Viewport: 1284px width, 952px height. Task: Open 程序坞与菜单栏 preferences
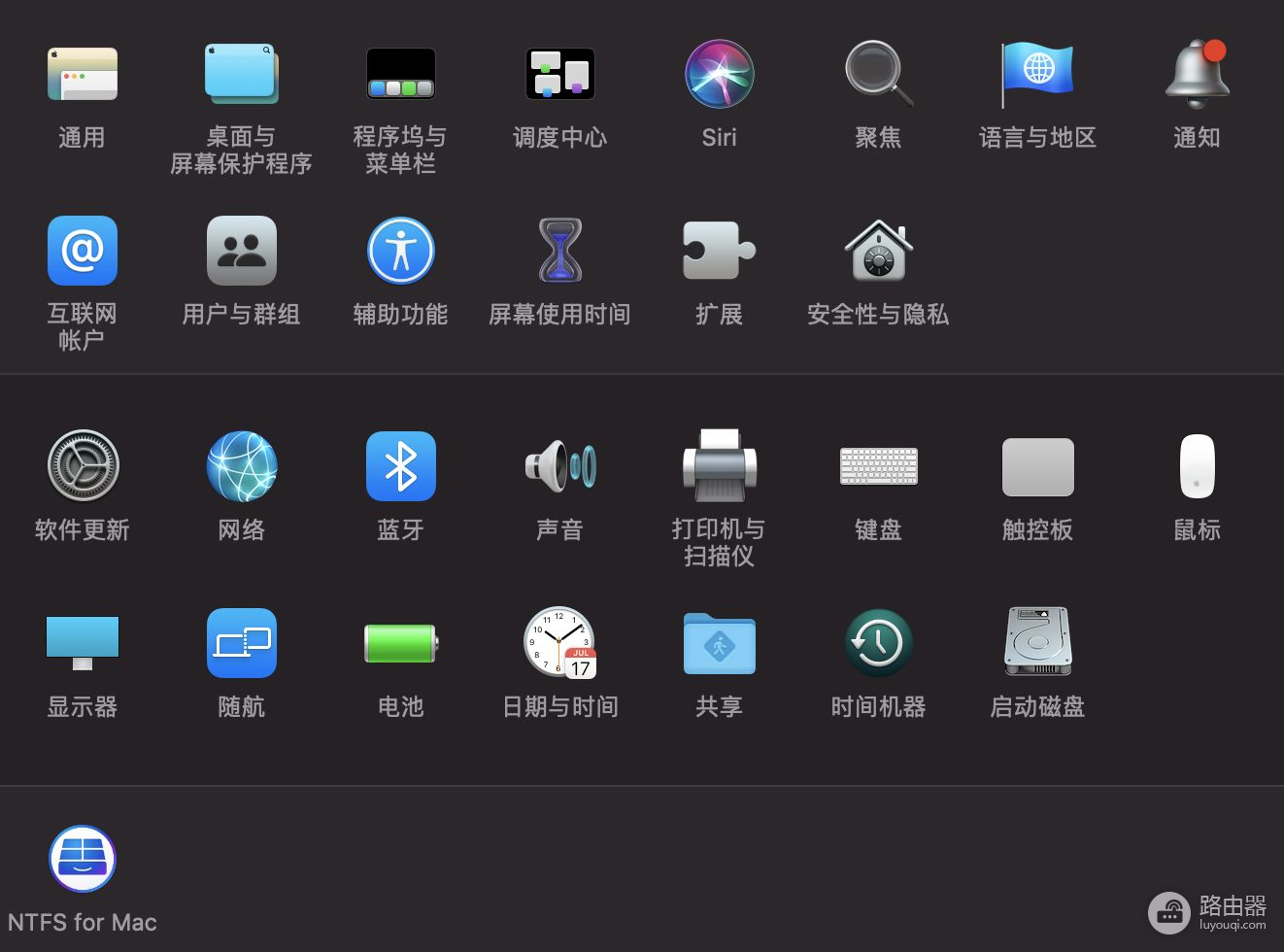pyautogui.click(x=400, y=75)
